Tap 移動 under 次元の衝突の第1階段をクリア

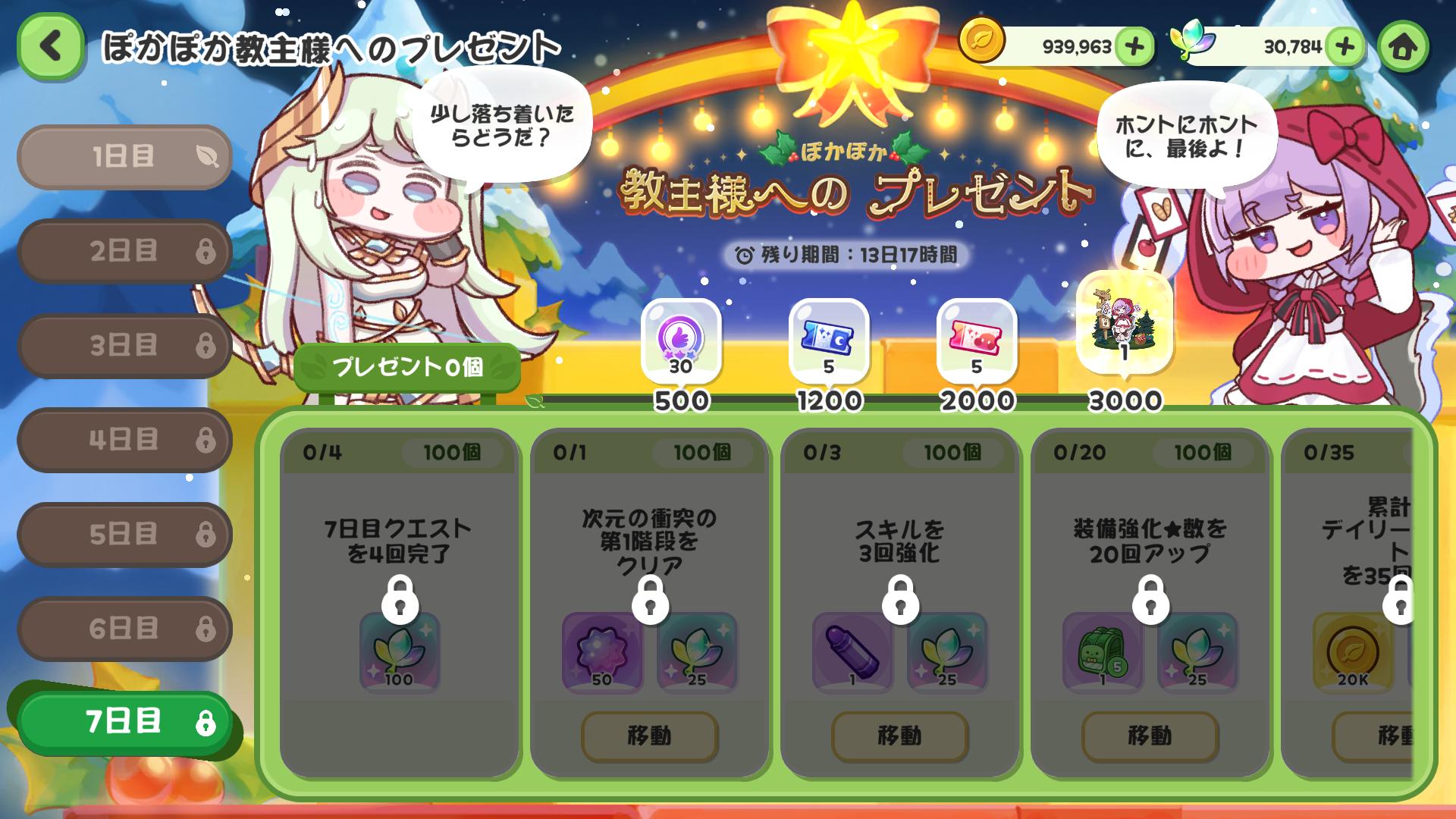[x=649, y=736]
